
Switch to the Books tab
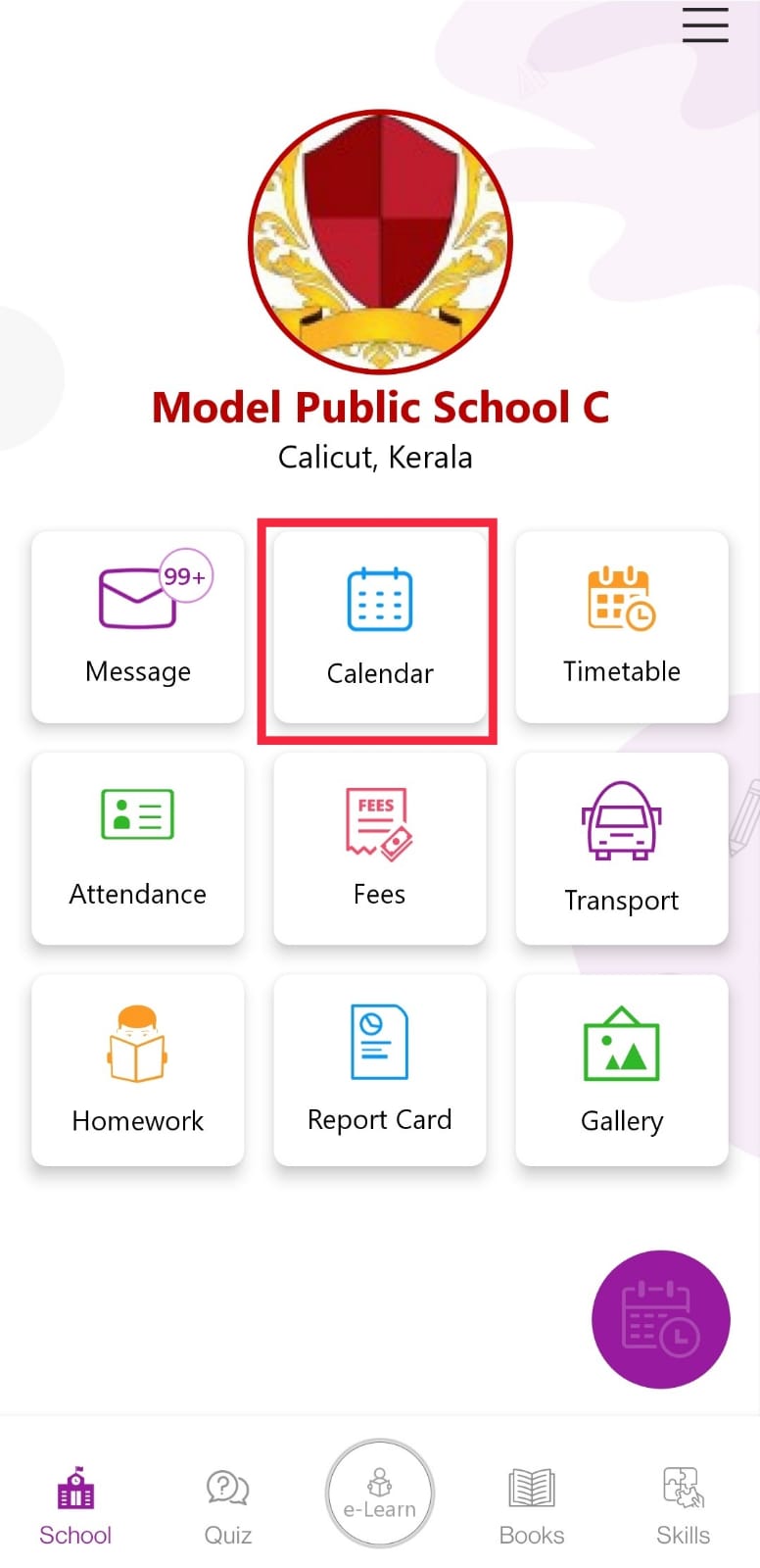pos(532,1507)
